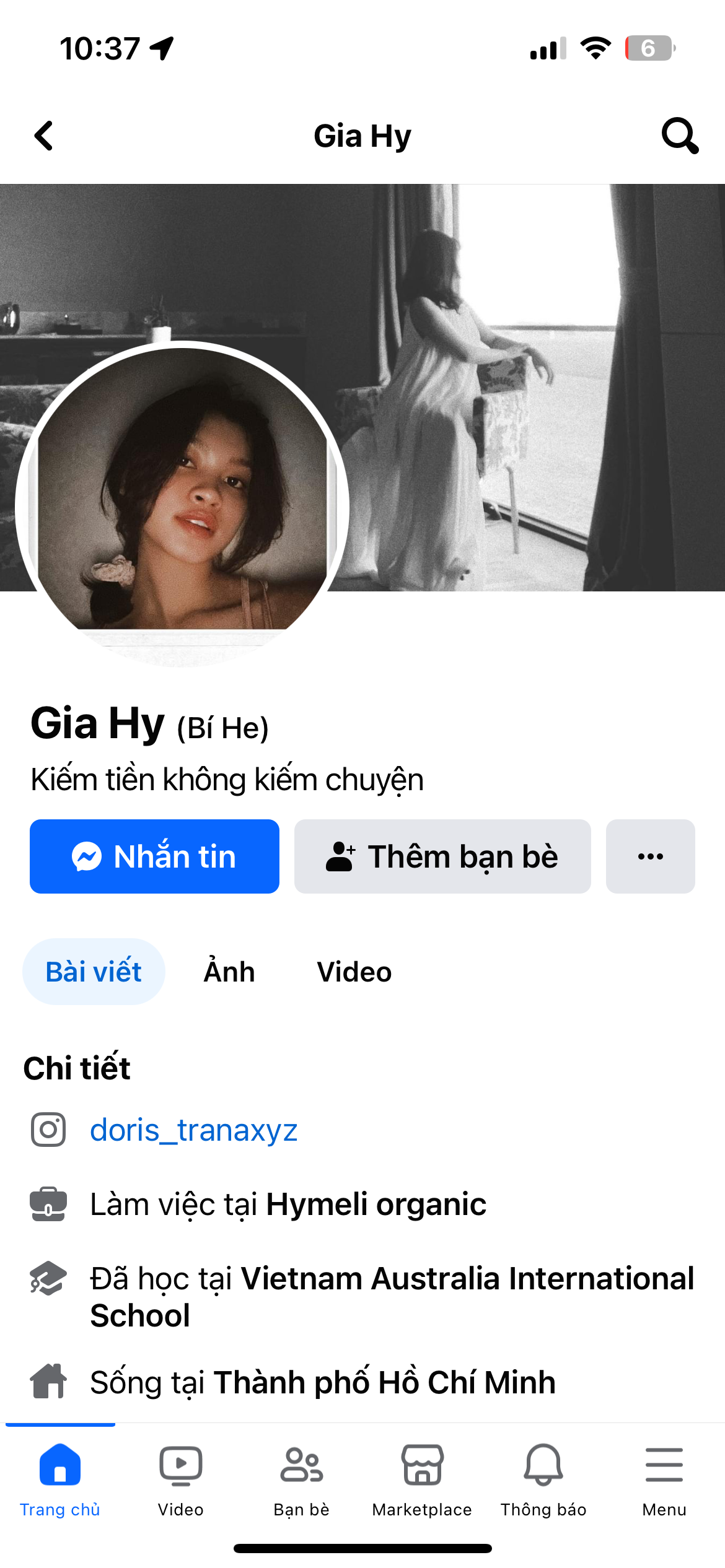
Task: Switch to Marketplace
Action: pyautogui.click(x=422, y=1481)
